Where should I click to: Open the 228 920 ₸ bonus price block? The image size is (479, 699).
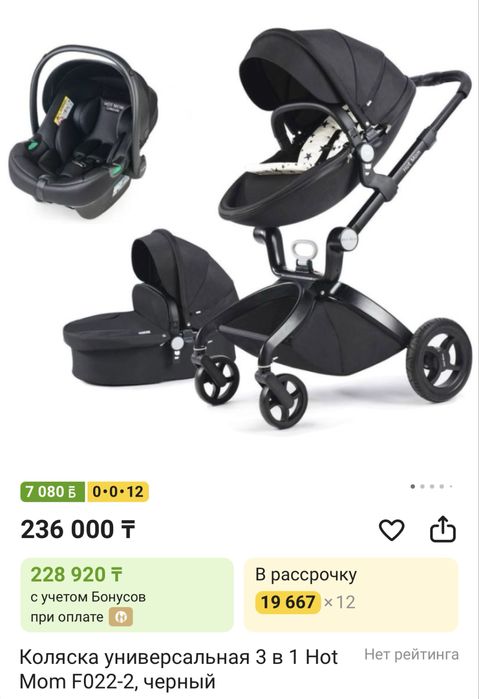pos(127,595)
